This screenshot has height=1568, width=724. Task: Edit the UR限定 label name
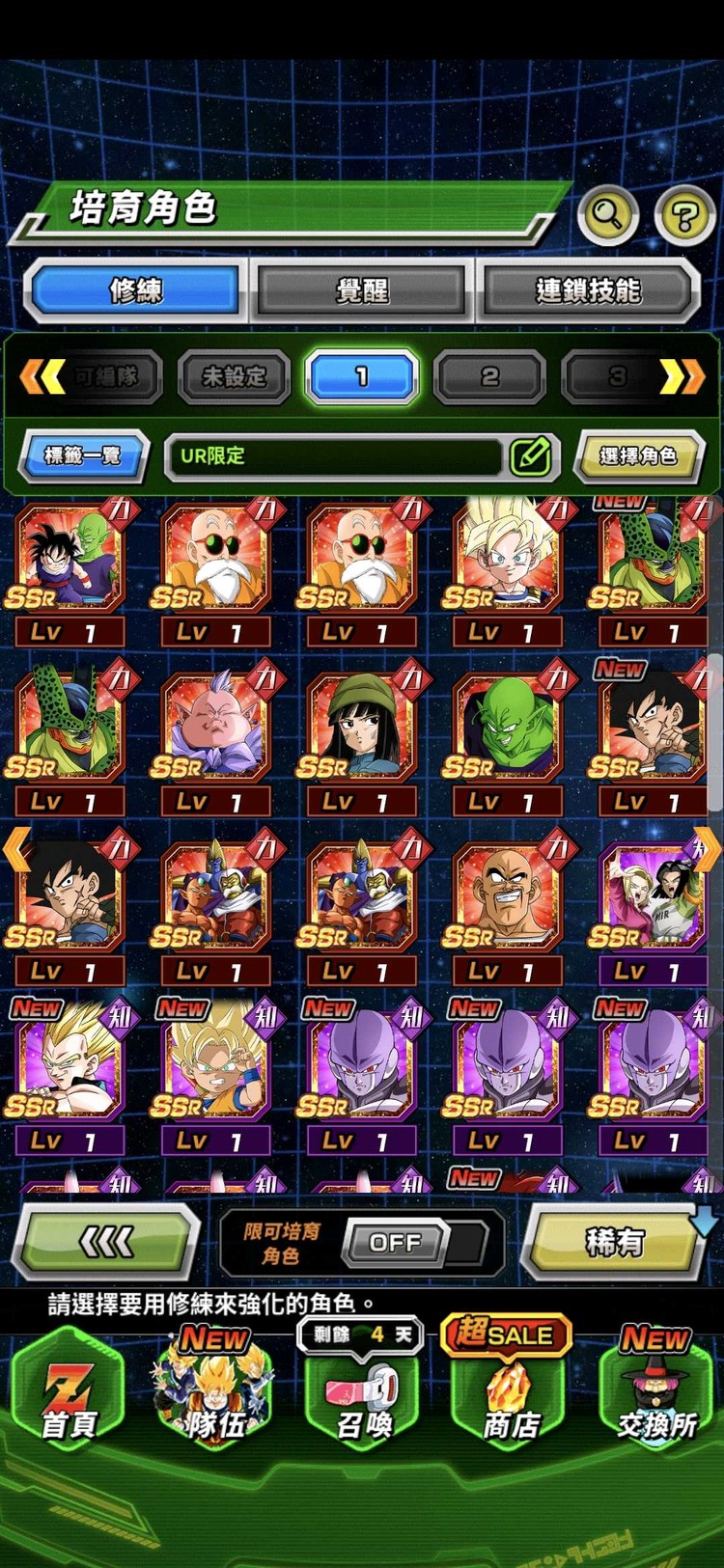pyautogui.click(x=531, y=456)
